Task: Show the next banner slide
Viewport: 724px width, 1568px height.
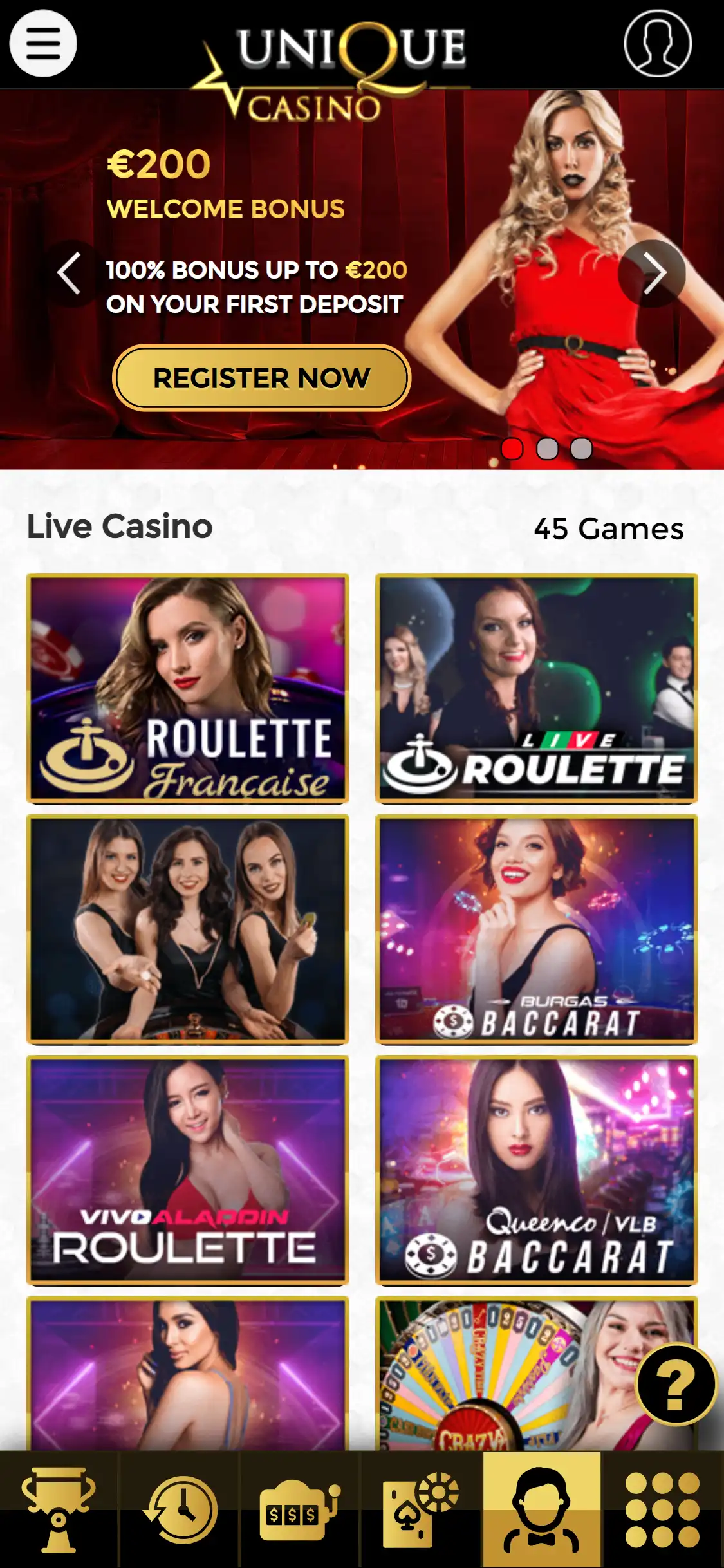Action: point(652,274)
